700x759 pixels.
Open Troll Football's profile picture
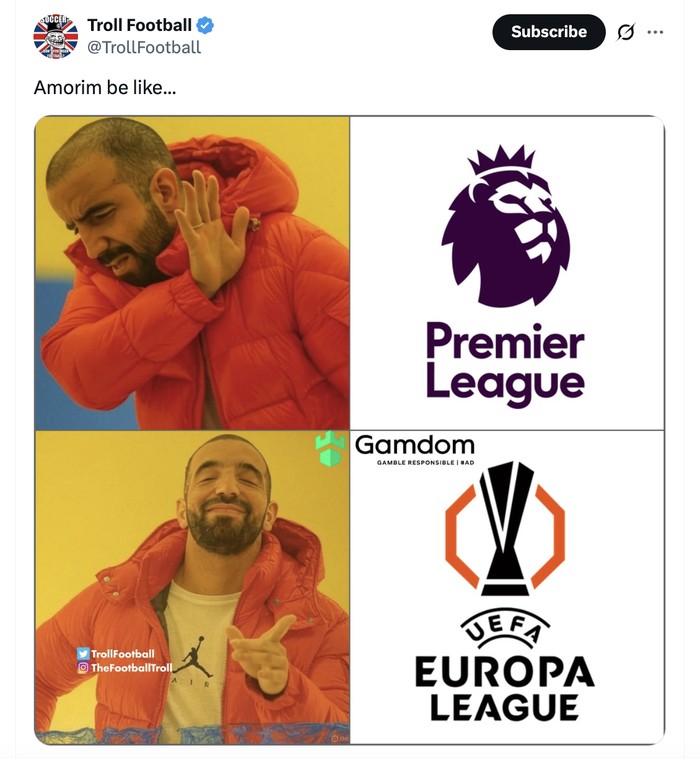(55, 37)
